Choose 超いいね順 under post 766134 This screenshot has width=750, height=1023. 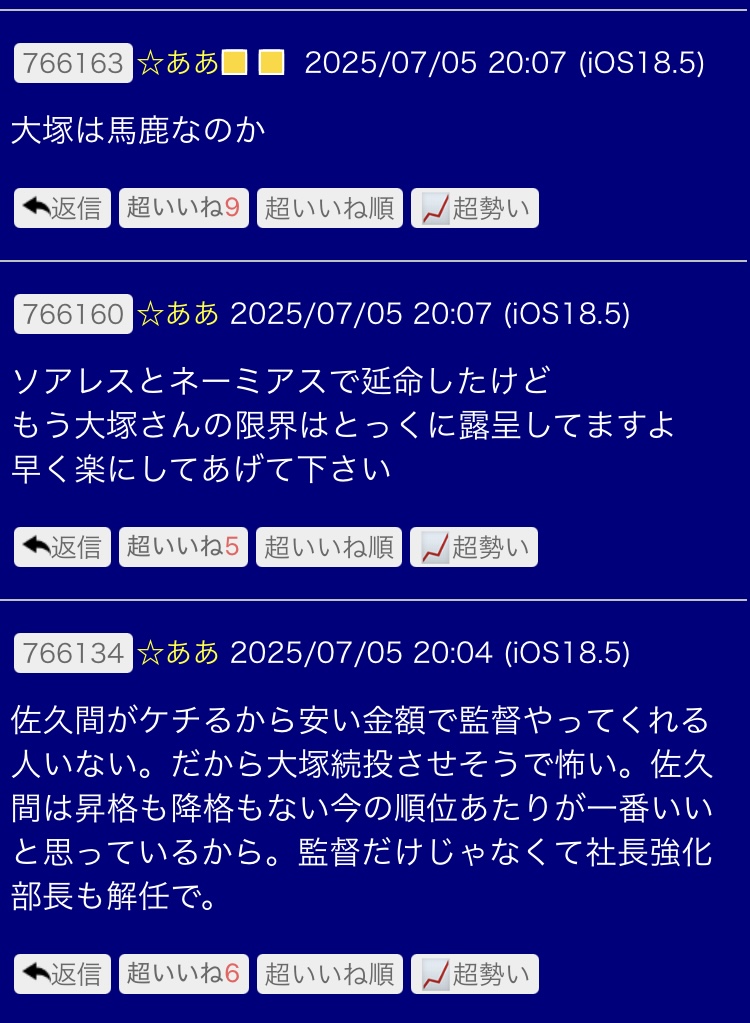coord(329,973)
